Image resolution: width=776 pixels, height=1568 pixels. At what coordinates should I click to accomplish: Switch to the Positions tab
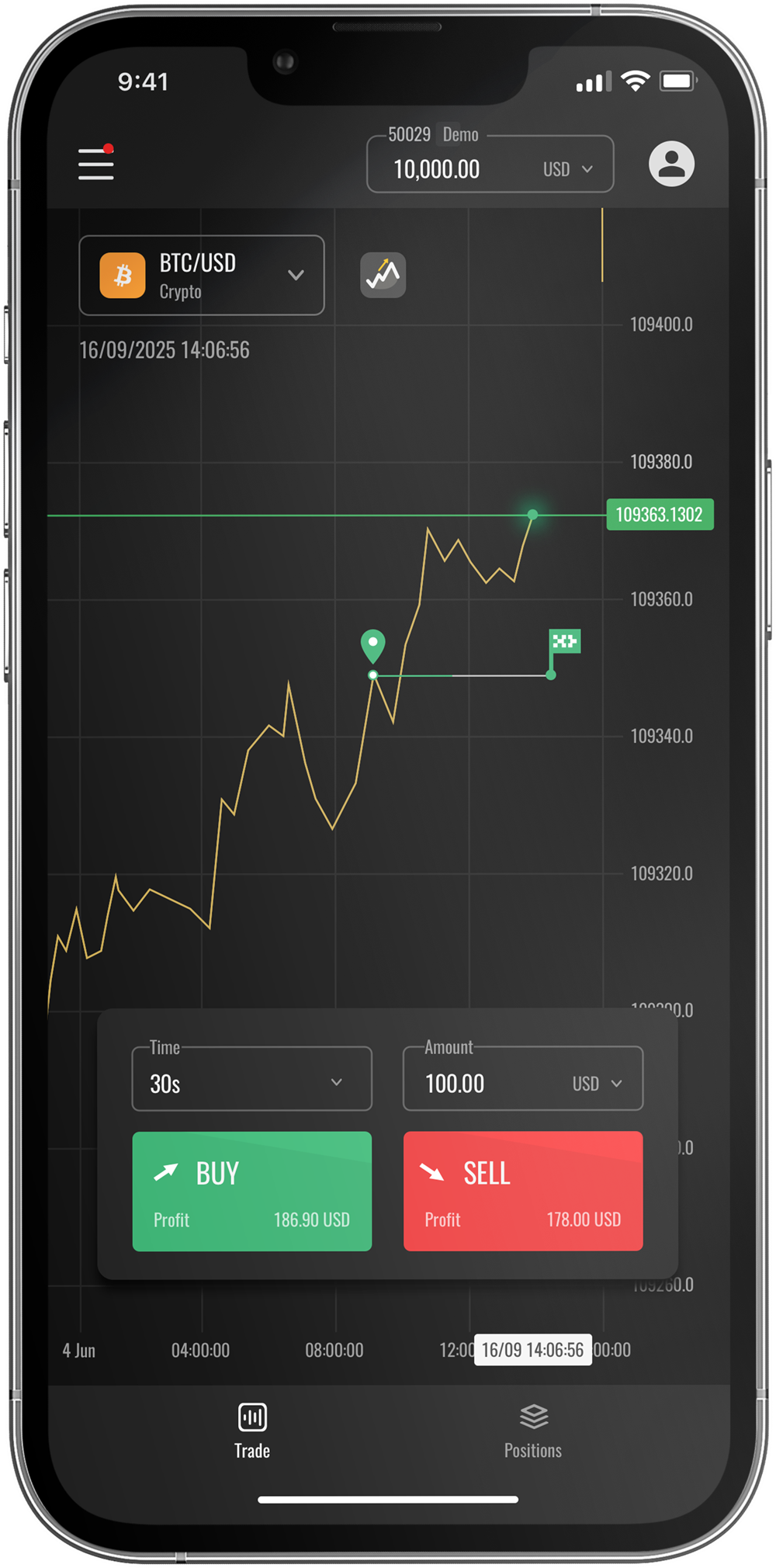(533, 1431)
